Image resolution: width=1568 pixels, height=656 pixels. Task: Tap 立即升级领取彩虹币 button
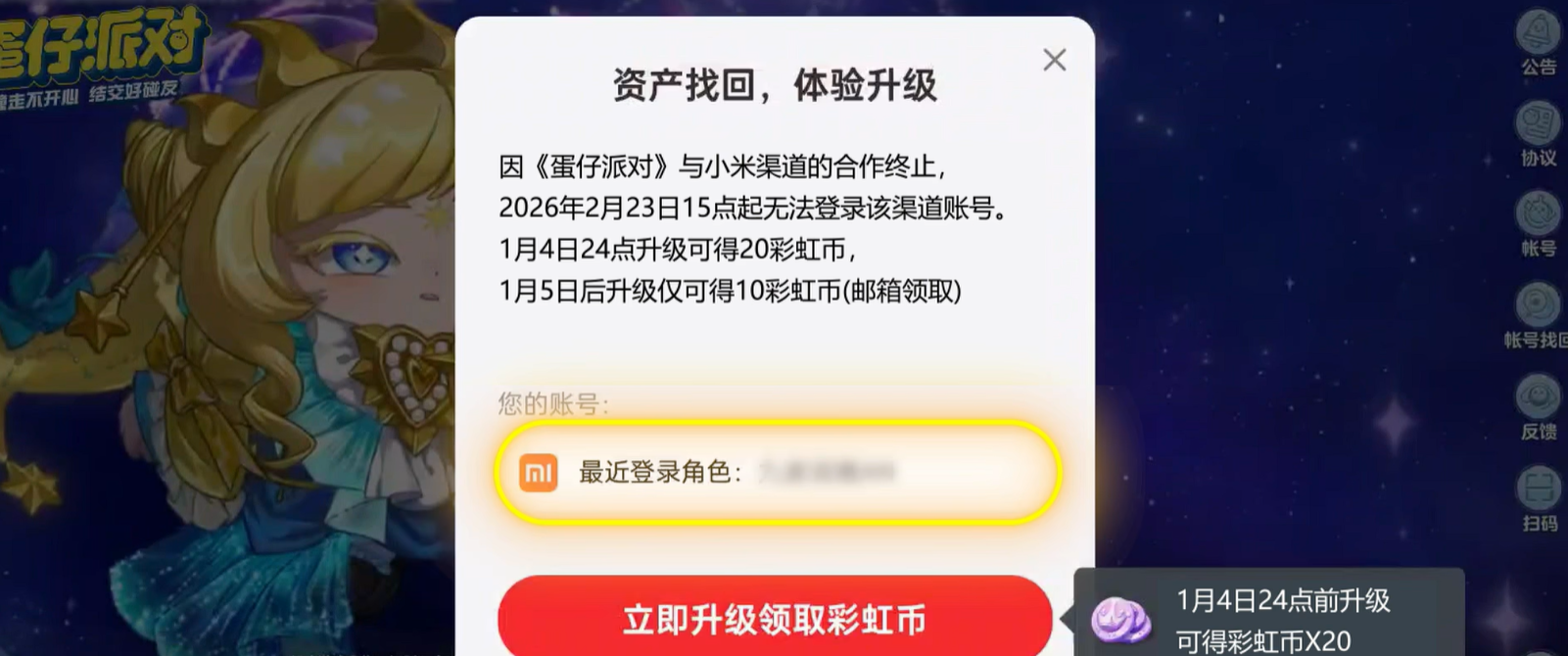(x=775, y=619)
